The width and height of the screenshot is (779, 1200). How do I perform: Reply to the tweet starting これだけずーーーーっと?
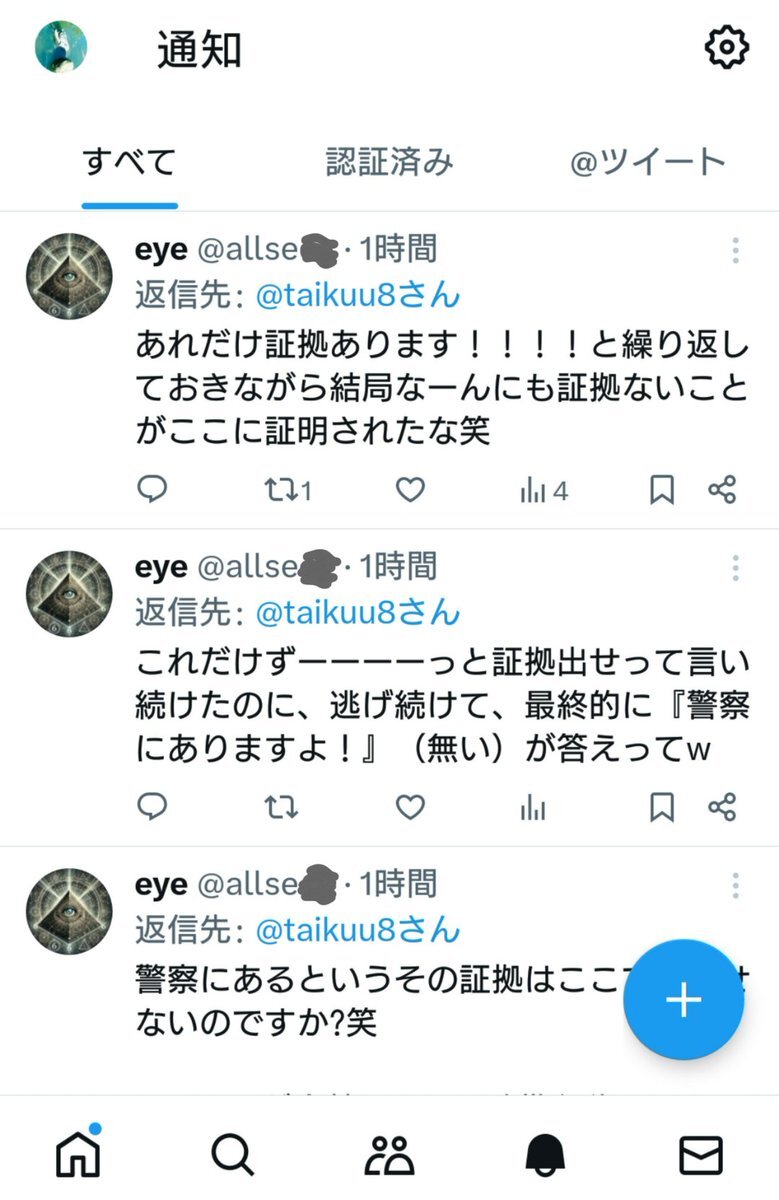click(x=152, y=807)
